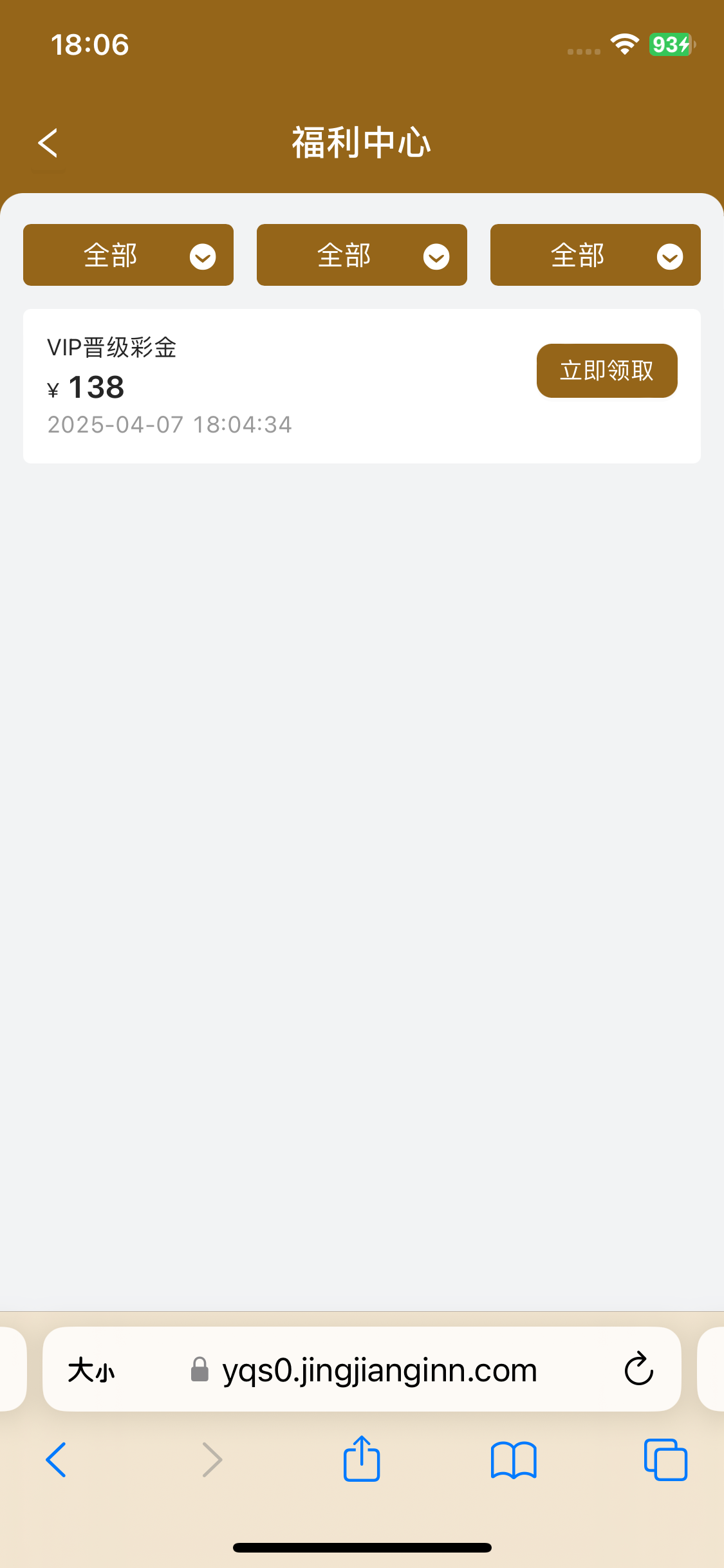Go back to the previous Safari page

click(x=56, y=1459)
